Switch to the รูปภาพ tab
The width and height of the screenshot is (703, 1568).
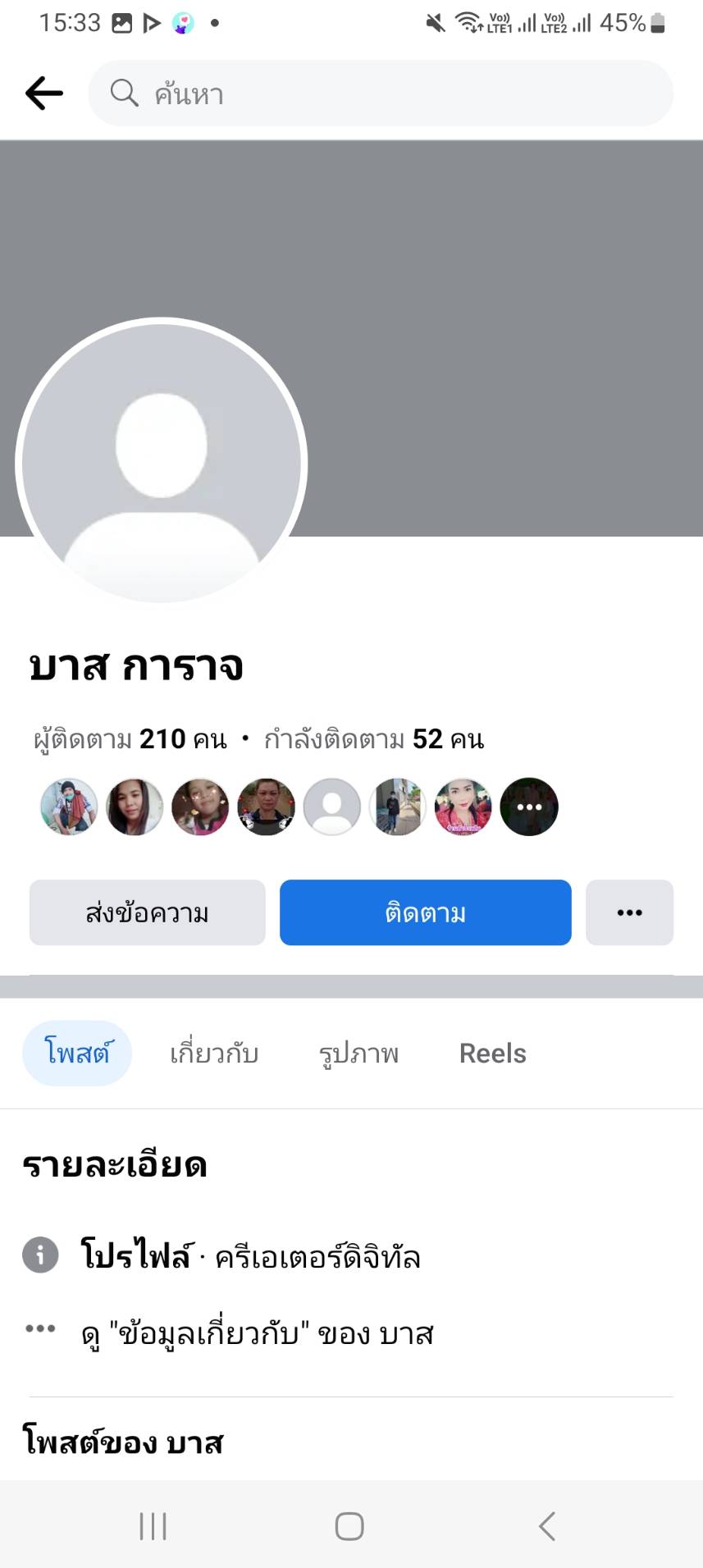[x=358, y=1053]
